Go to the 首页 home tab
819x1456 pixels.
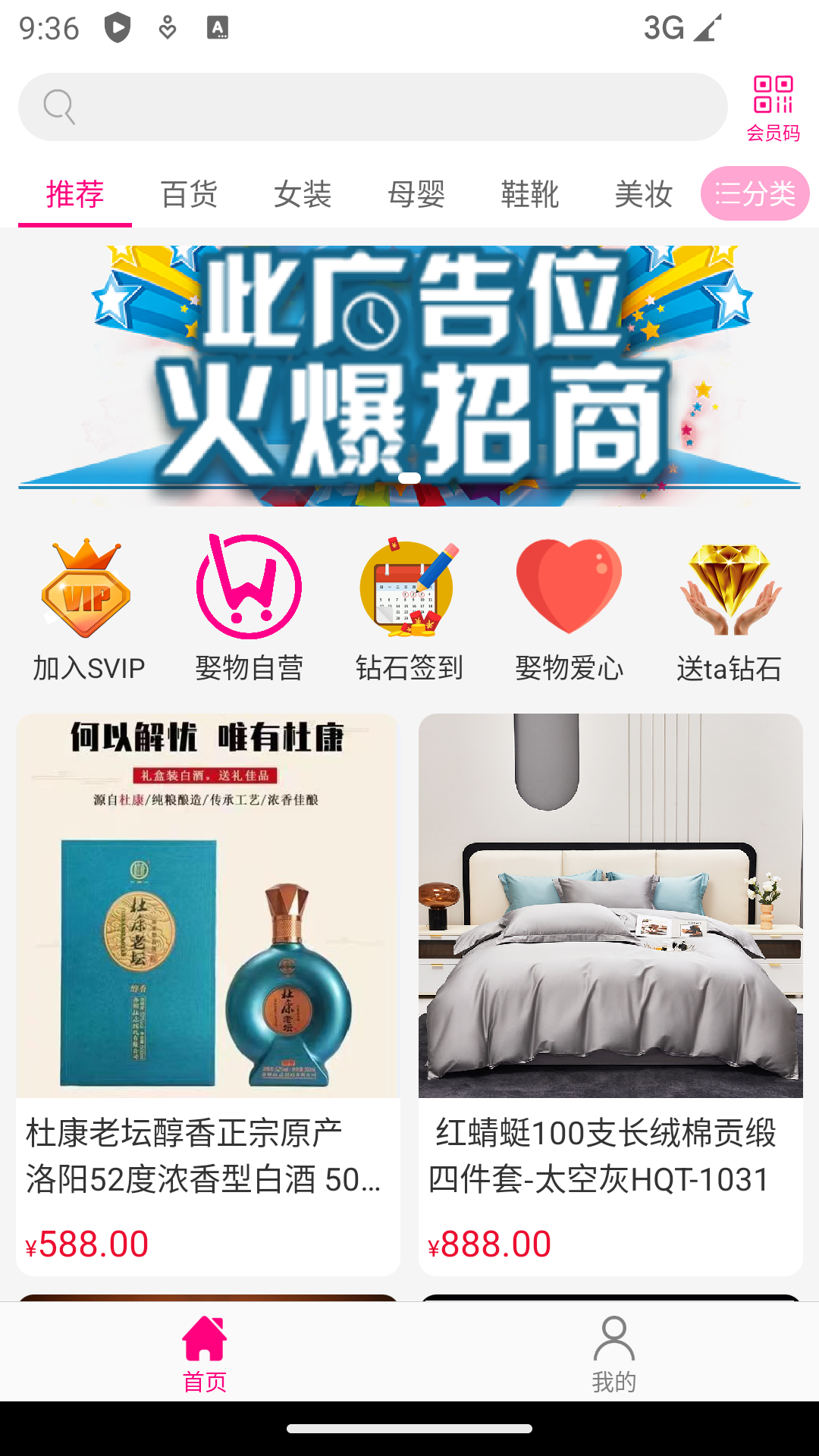(205, 1354)
